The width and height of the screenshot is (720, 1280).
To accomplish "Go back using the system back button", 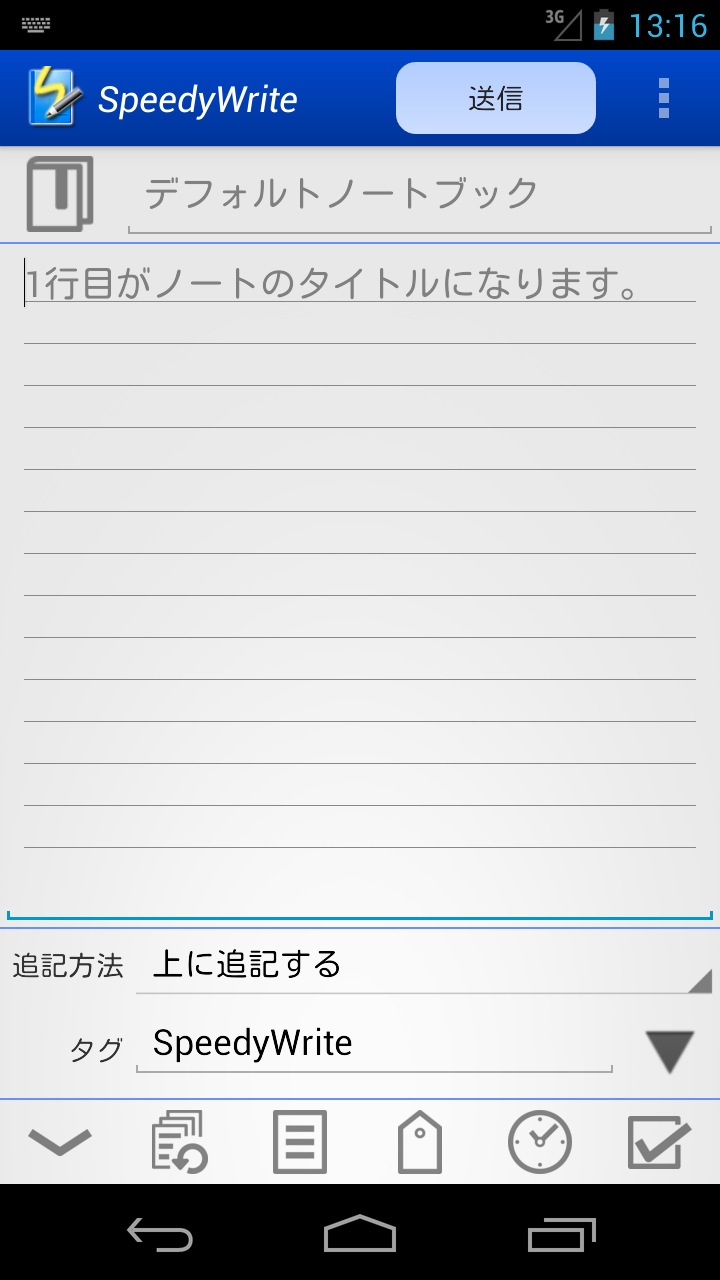I will coord(160,1234).
